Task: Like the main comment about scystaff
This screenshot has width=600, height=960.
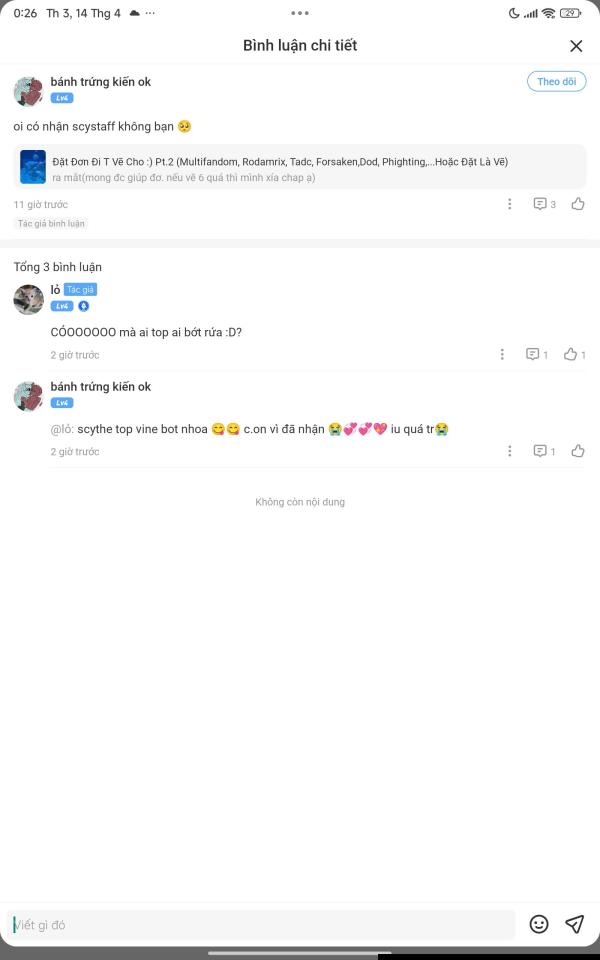Action: click(x=578, y=204)
